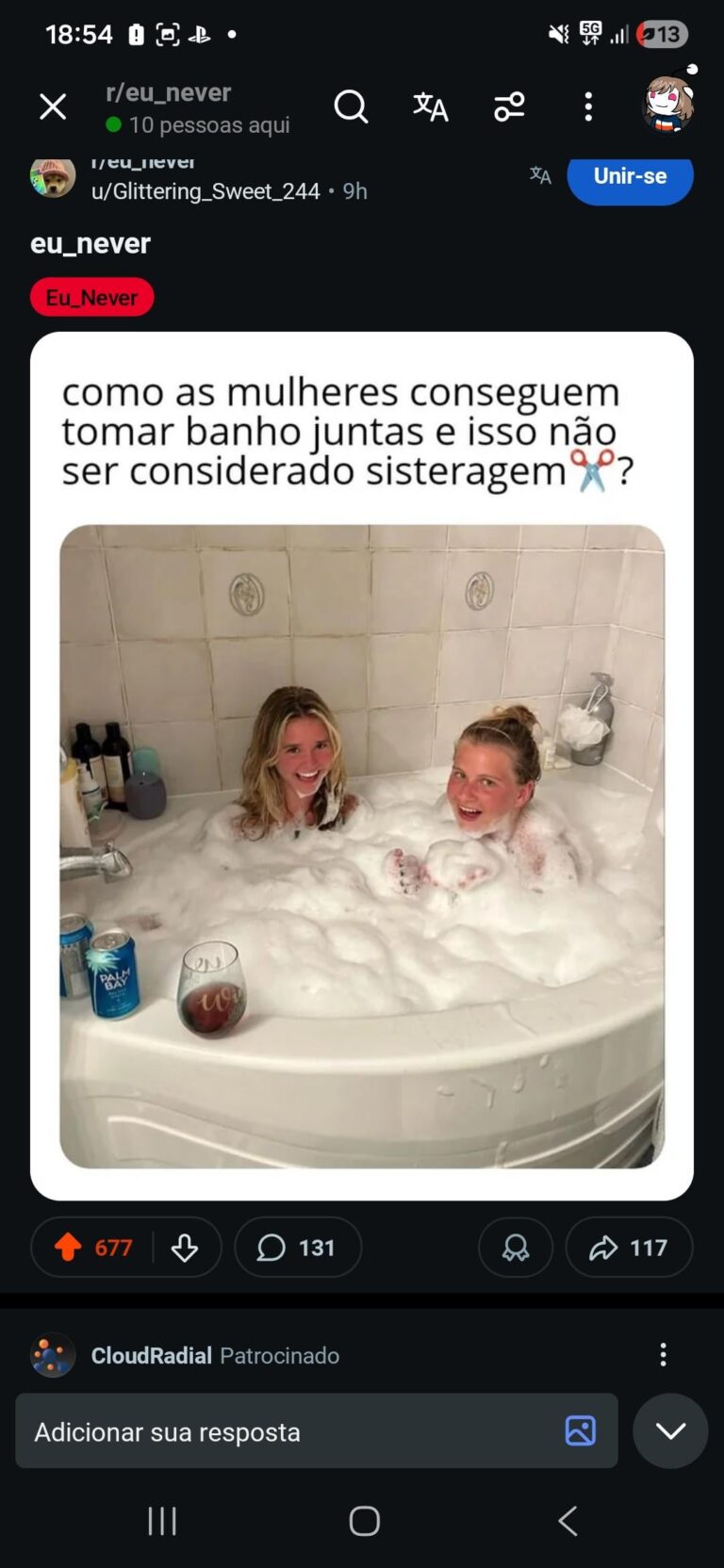Open the r/eu_never community page

tap(168, 92)
